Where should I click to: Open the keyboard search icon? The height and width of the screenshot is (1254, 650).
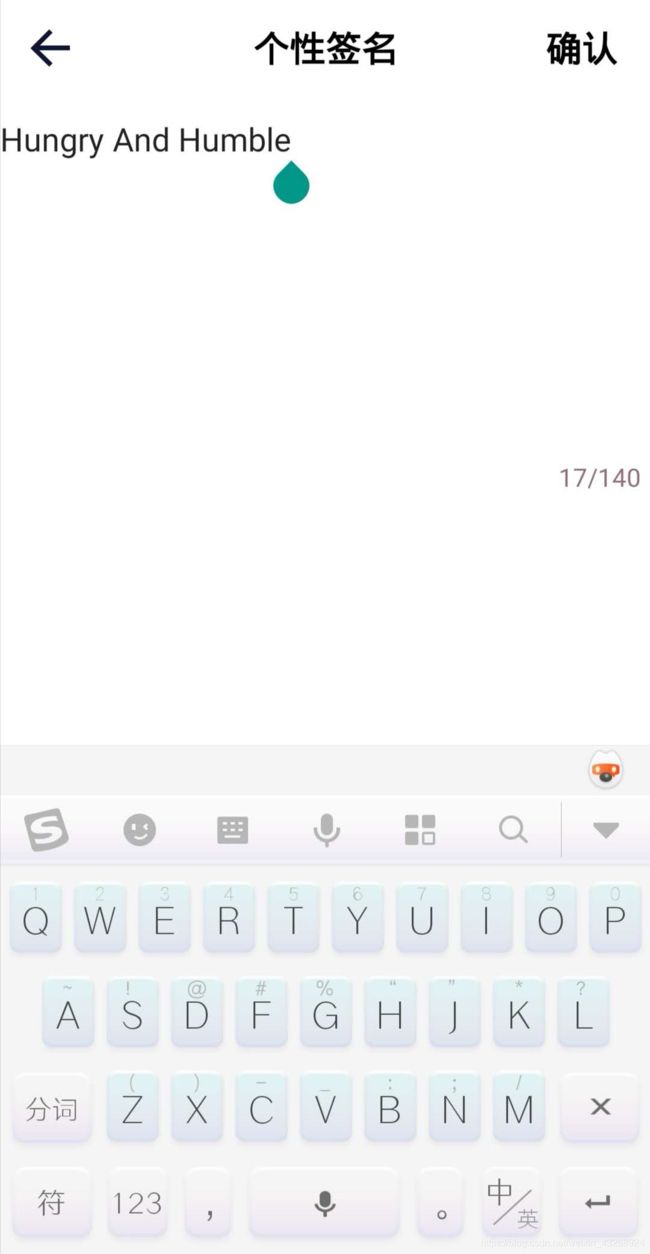513,830
